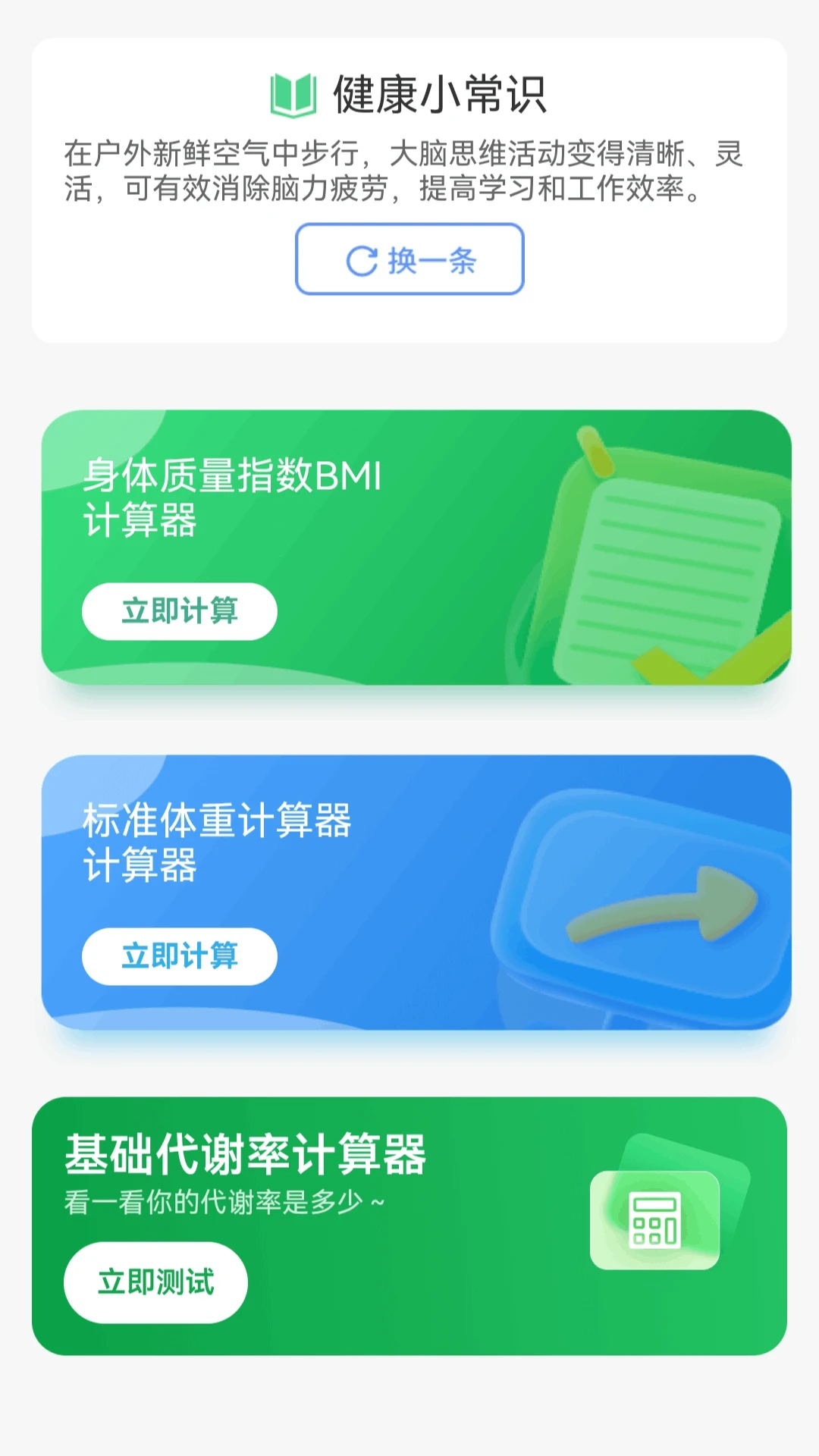Screen dimensions: 819x1456
Task: Open the 标准体重计算器 card
Action: click(409, 891)
